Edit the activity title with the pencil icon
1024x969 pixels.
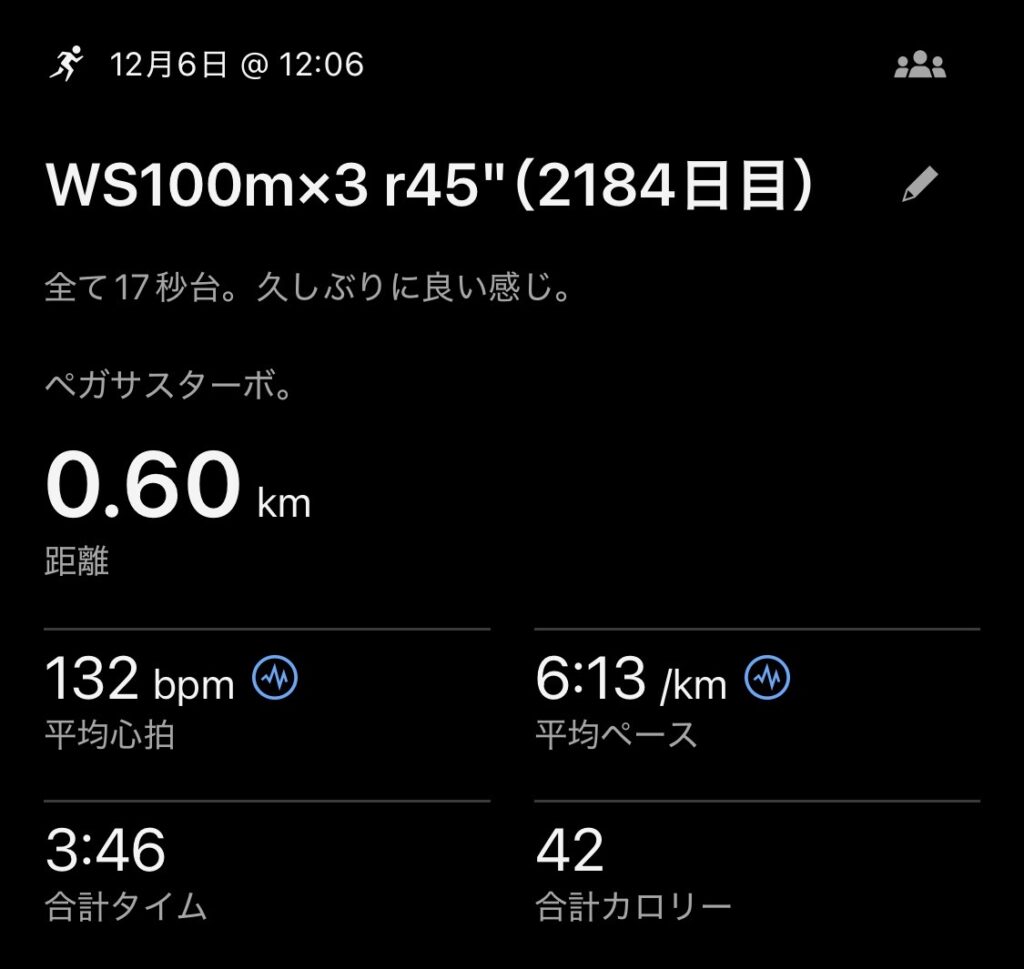point(919,186)
